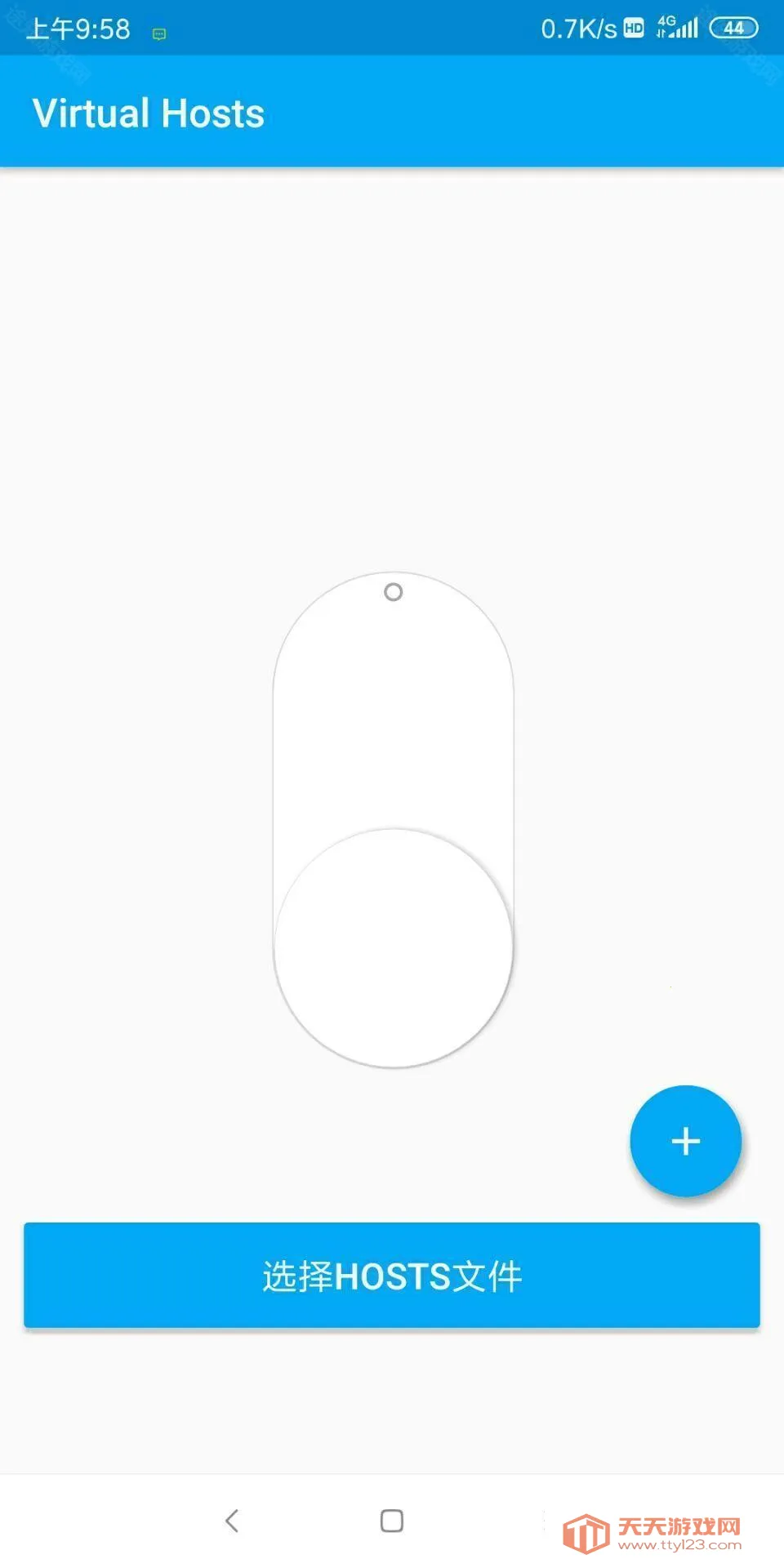Tap the battery indicator showing 44
784x1568 pixels.
point(733,27)
